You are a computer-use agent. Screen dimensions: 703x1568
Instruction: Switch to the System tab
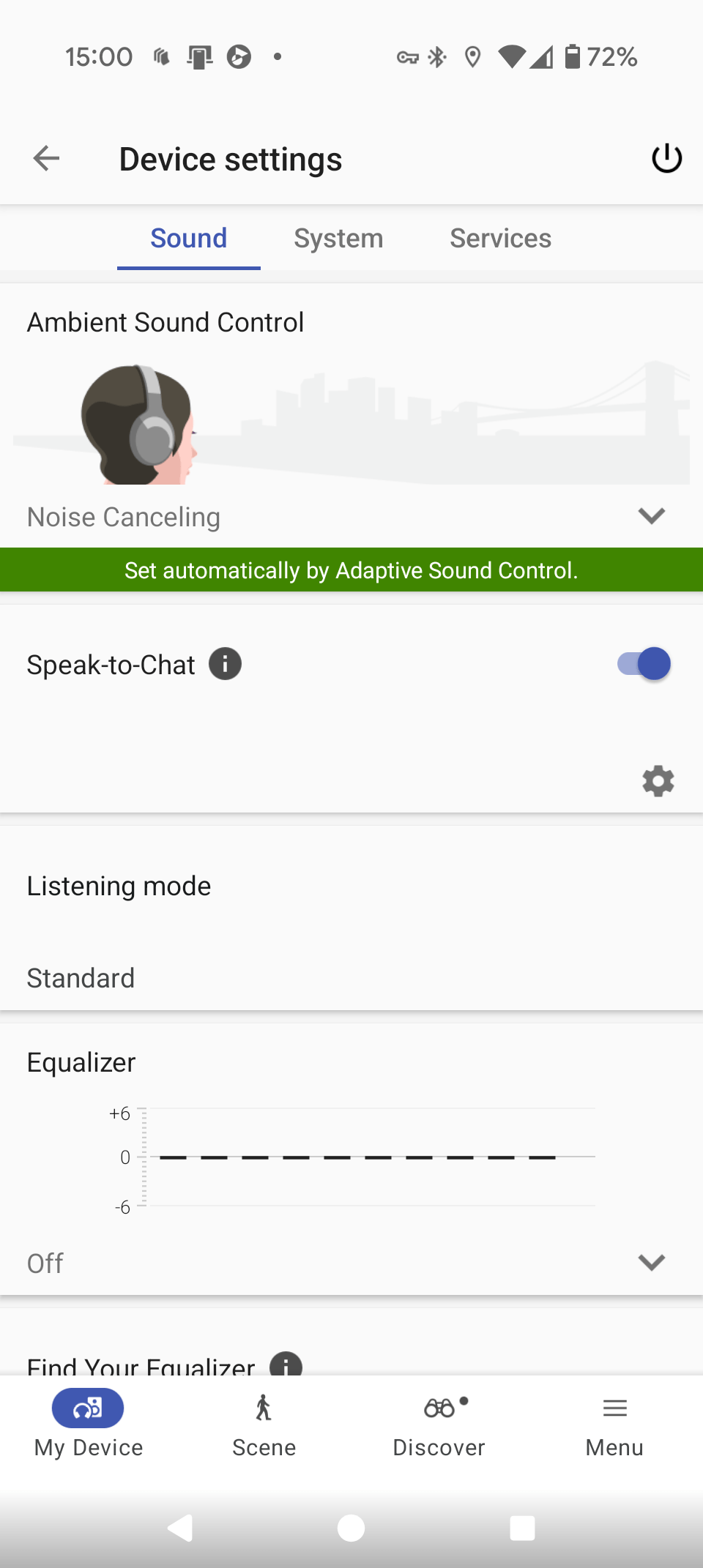pyautogui.click(x=338, y=238)
